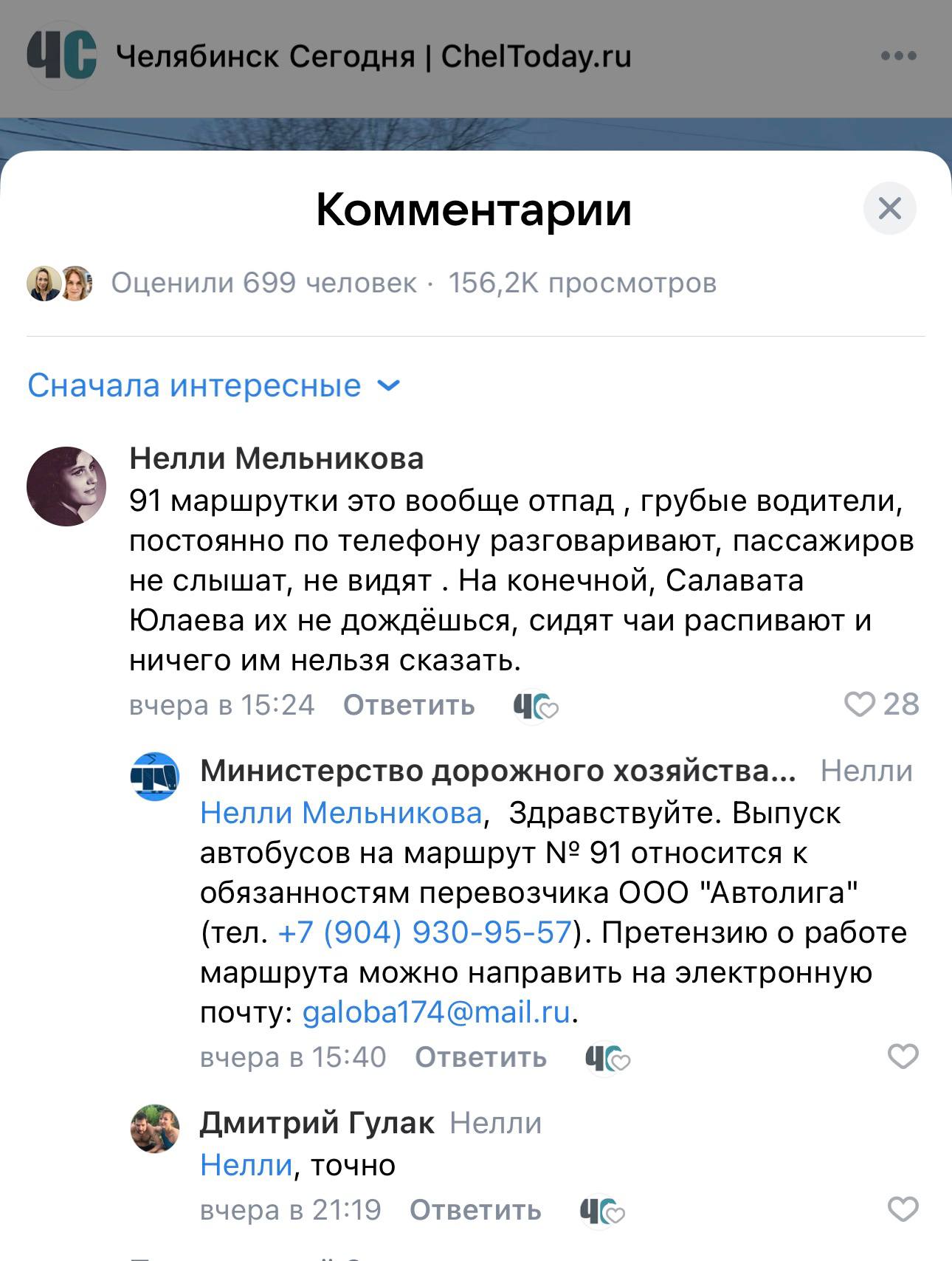Tap the Нелли Мельникова mention in ministry reply
The height and width of the screenshot is (1261, 952).
341,813
